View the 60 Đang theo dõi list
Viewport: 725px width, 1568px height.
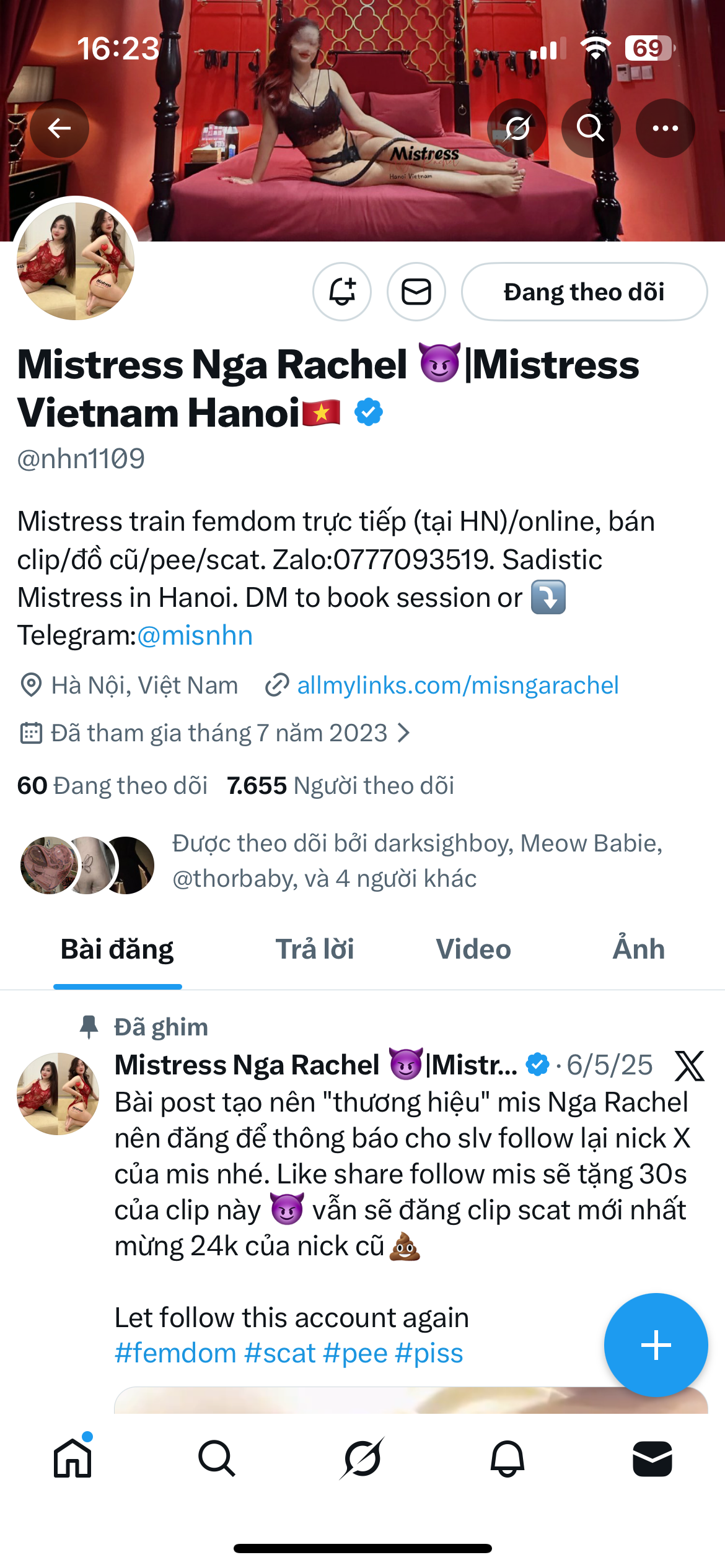click(112, 786)
